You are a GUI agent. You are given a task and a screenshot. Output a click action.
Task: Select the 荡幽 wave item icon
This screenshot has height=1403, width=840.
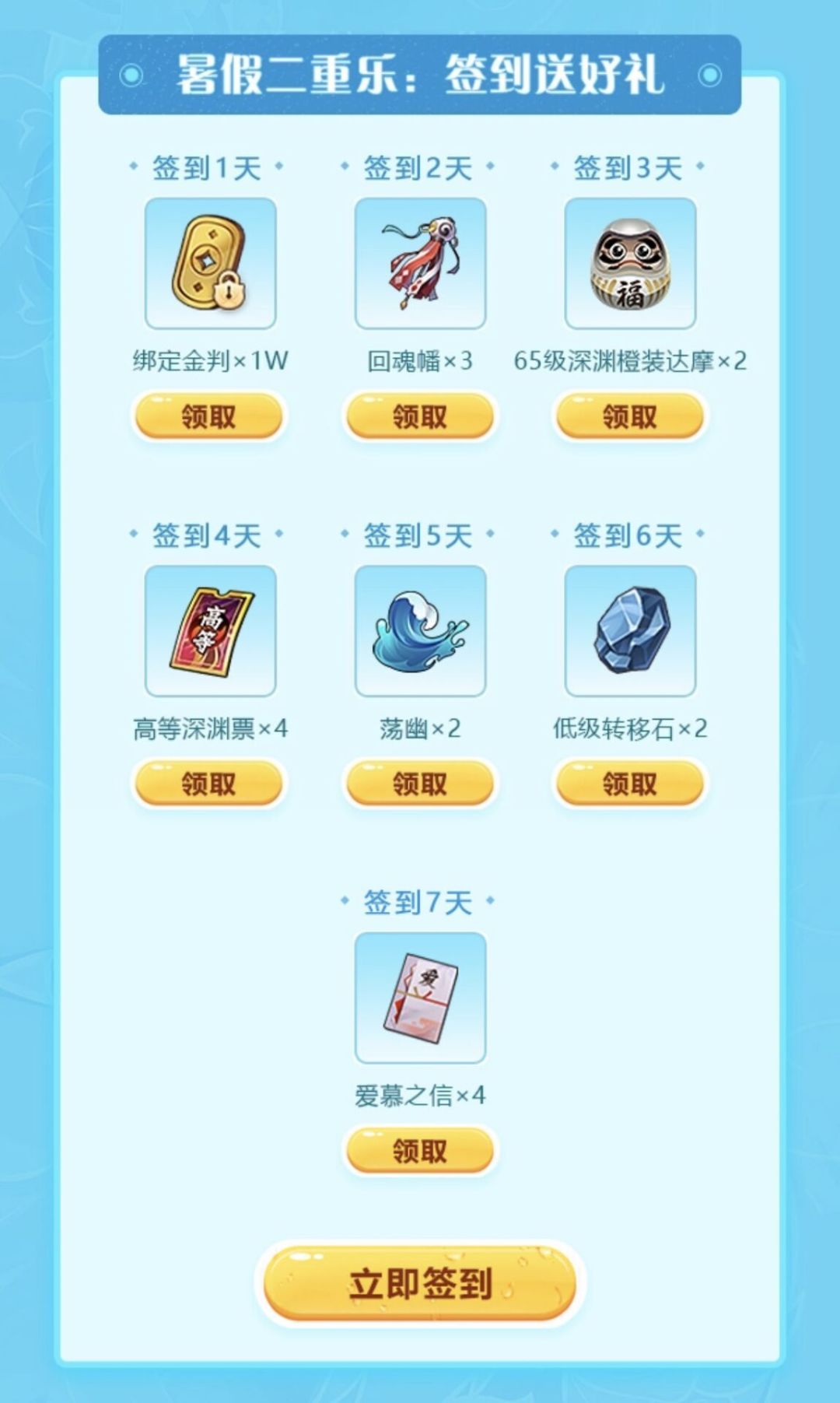(420, 632)
